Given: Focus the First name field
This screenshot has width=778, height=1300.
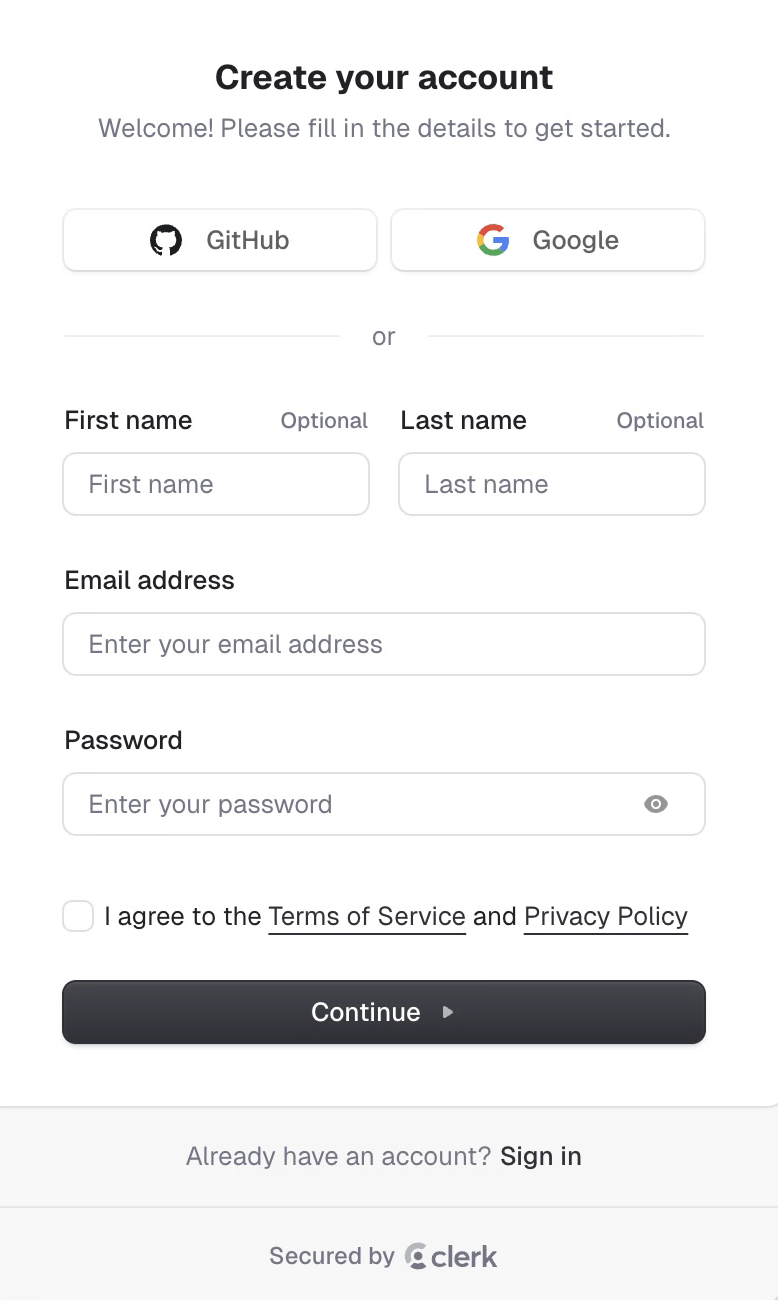Looking at the screenshot, I should (216, 484).
